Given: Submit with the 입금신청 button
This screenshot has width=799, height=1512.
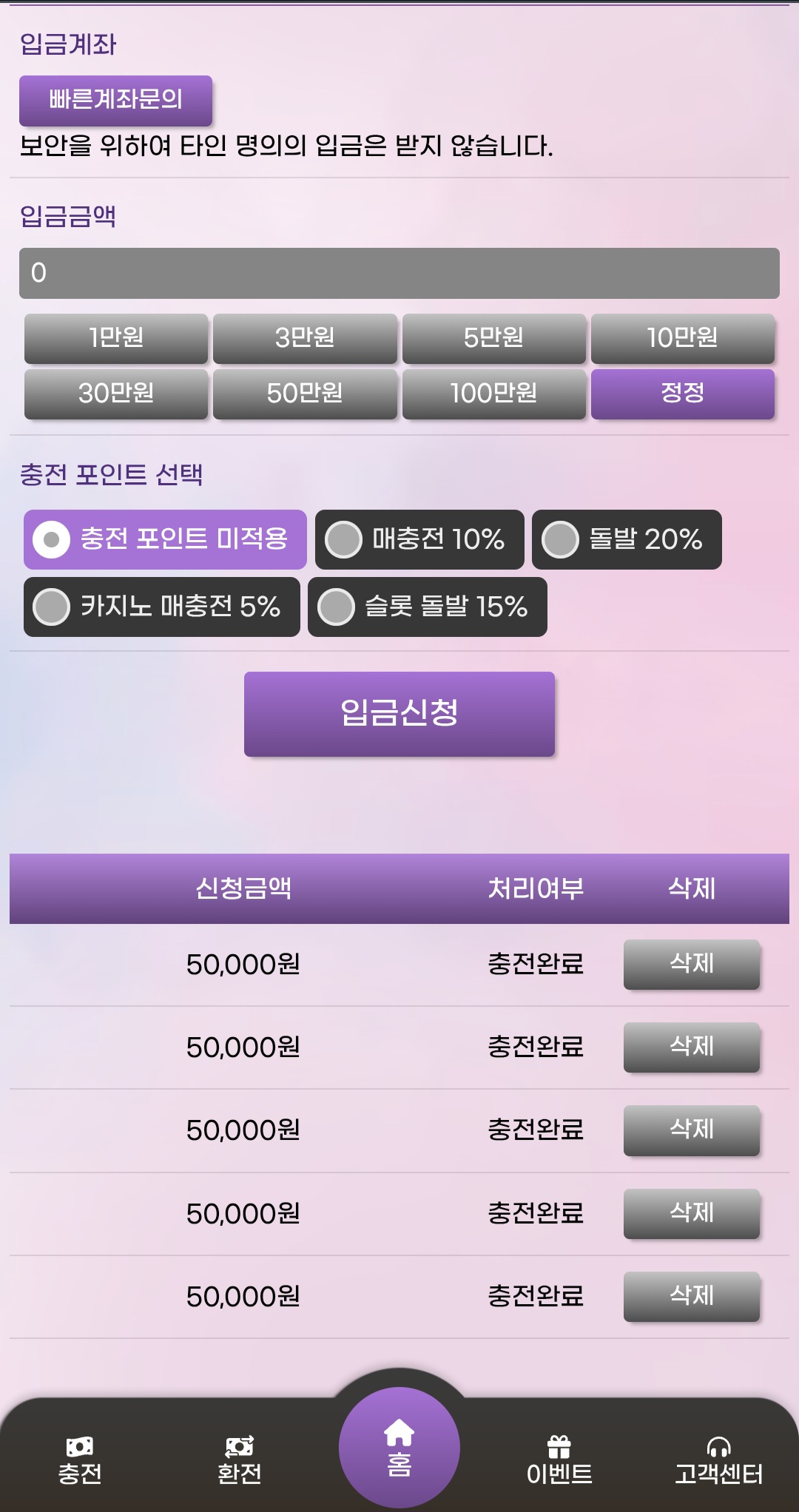Looking at the screenshot, I should point(399,714).
